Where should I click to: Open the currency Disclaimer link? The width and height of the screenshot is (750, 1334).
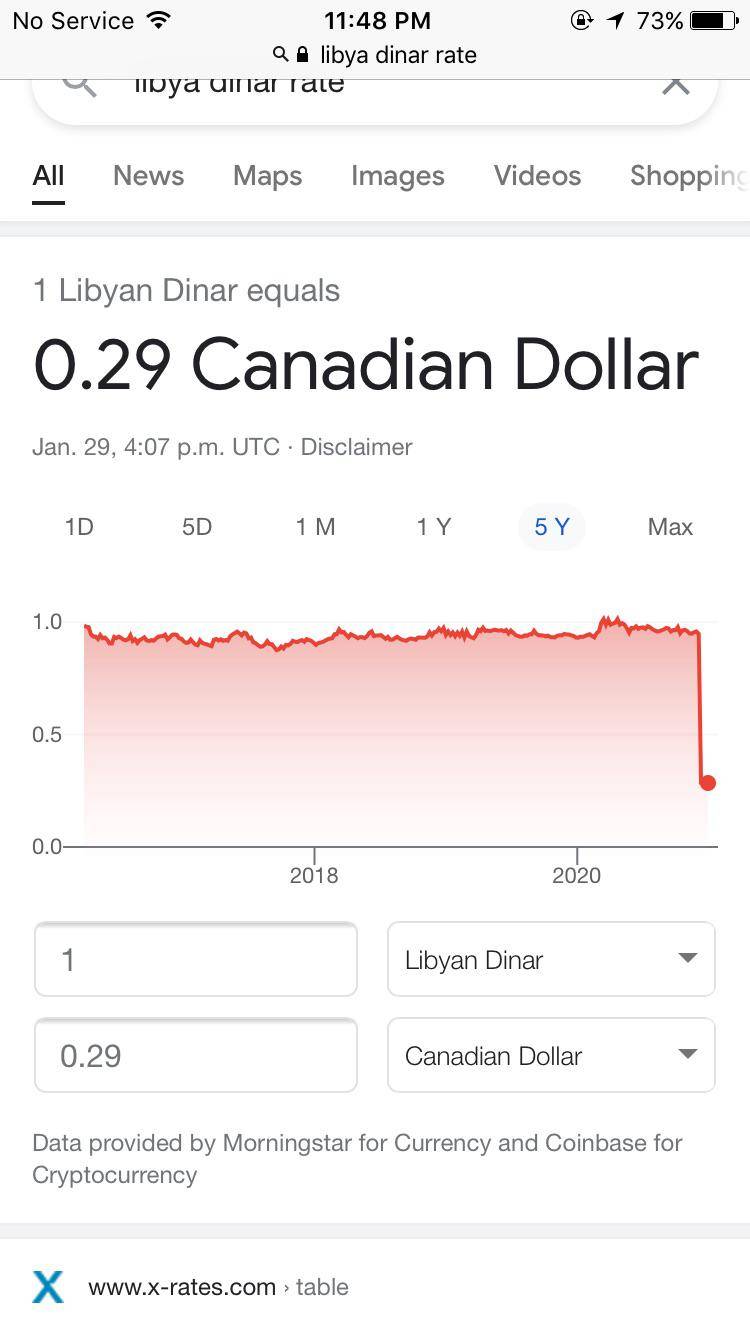(x=356, y=447)
